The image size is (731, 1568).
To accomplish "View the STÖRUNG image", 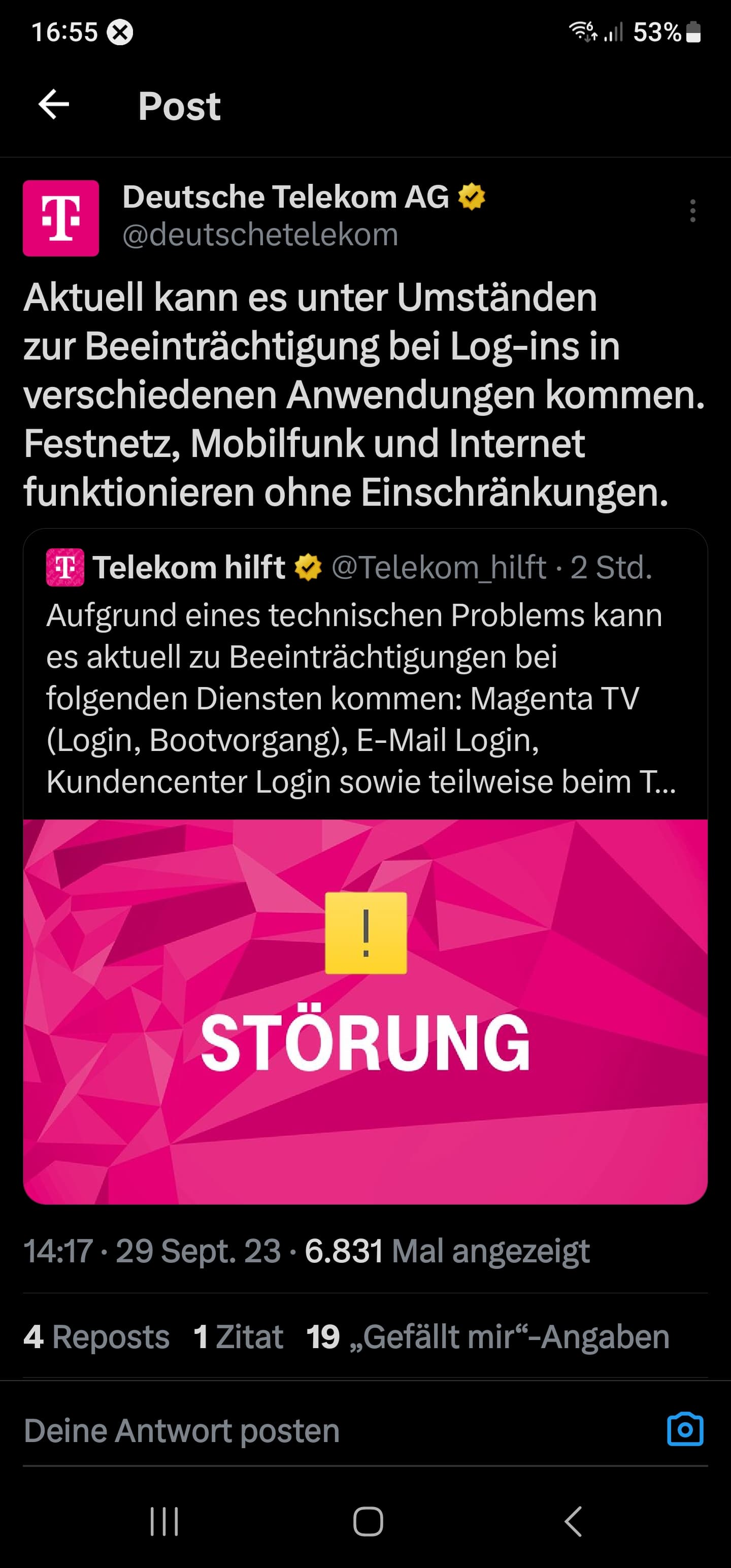I will [x=365, y=1011].
